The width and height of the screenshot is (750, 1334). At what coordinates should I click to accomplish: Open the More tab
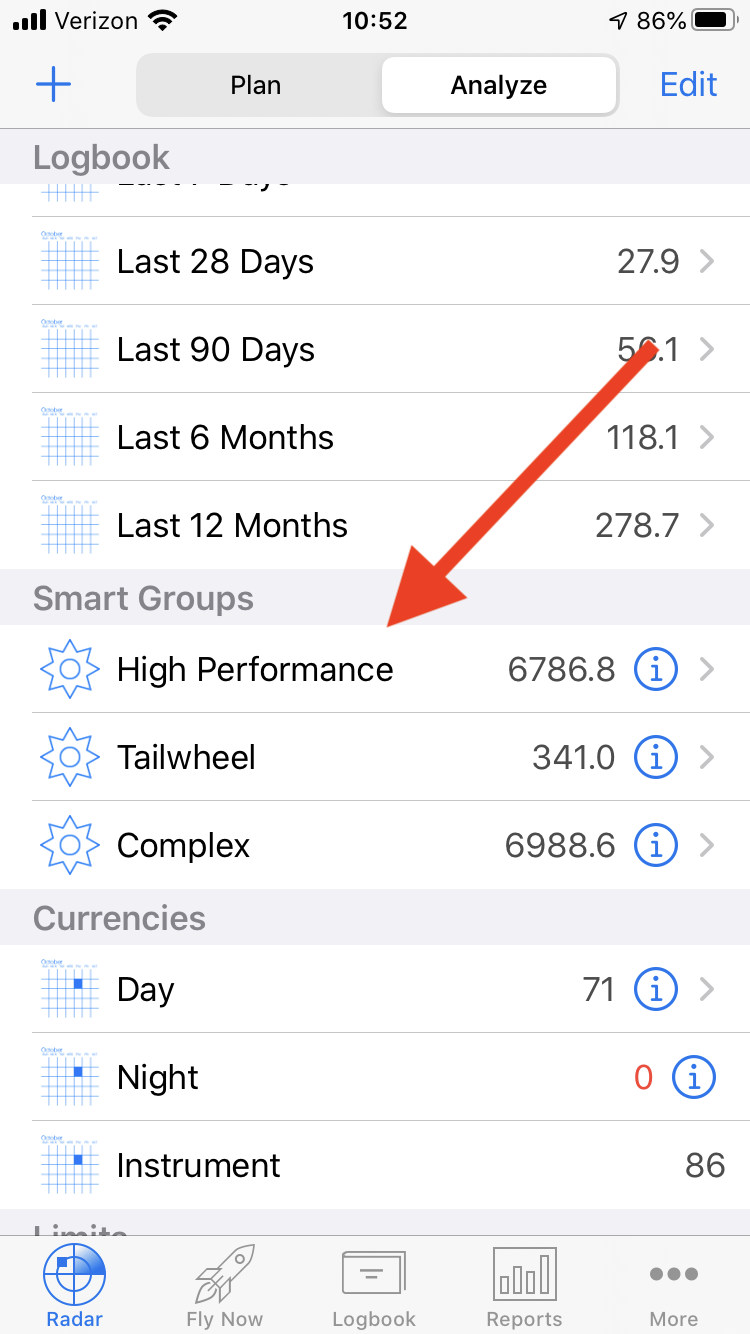(674, 1286)
